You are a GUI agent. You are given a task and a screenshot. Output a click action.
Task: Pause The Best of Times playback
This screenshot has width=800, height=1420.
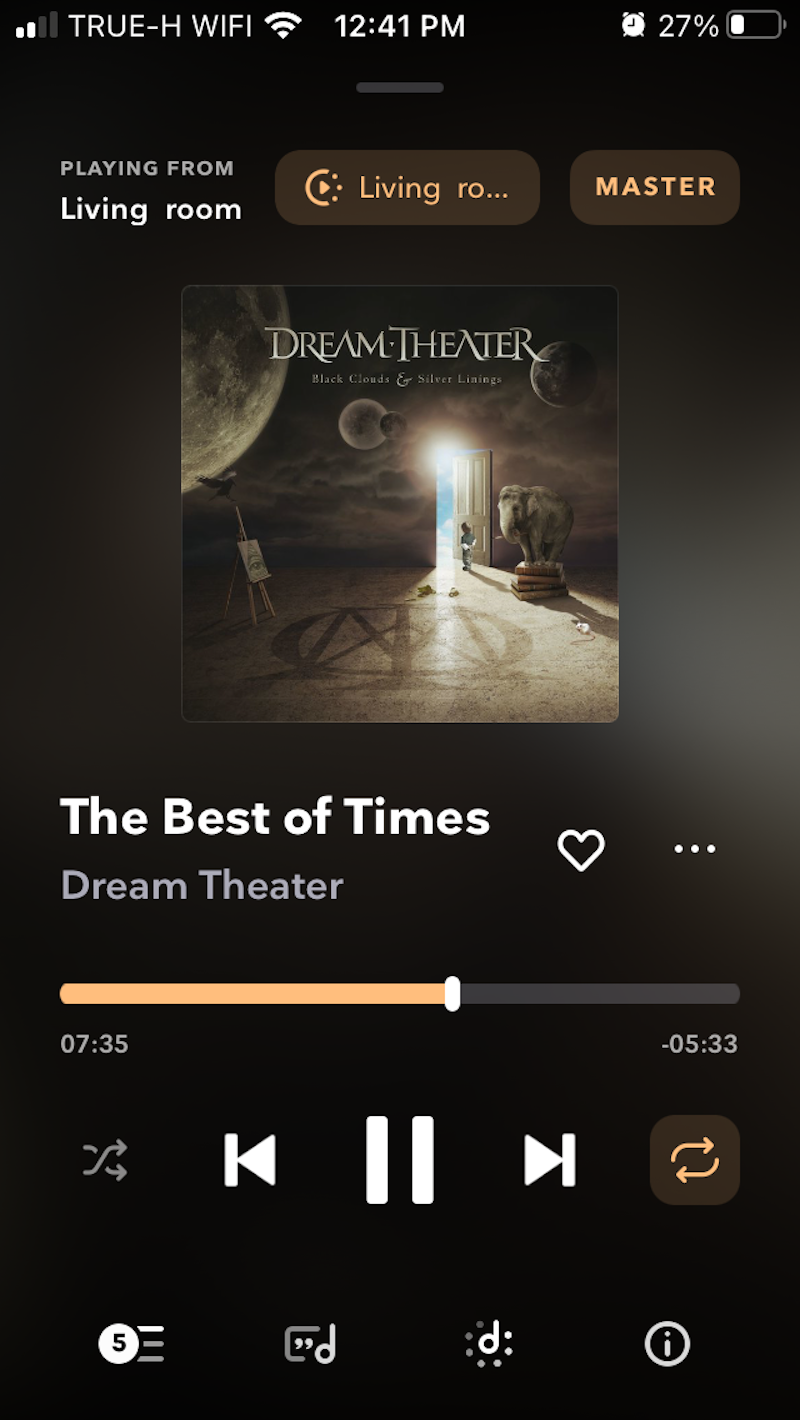400,1160
